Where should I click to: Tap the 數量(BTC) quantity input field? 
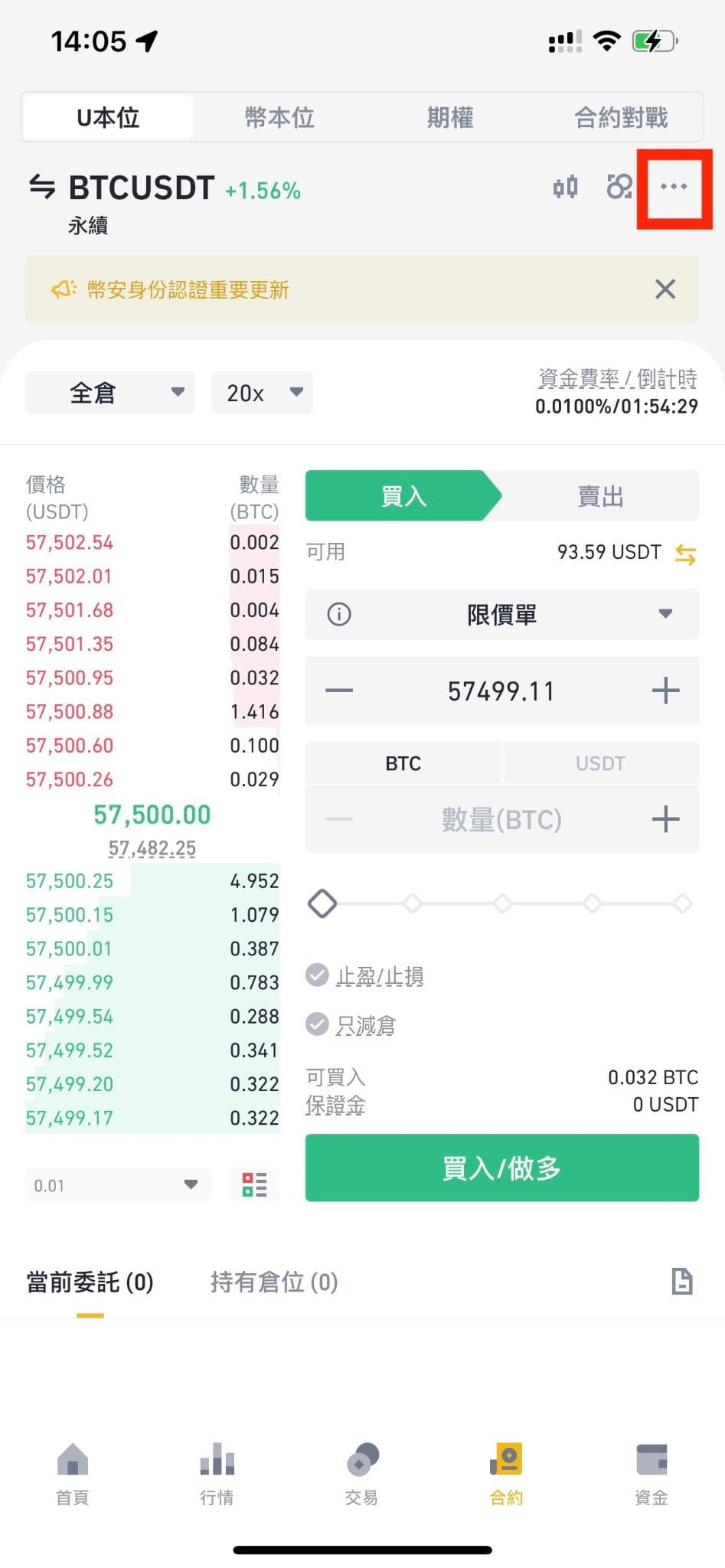[502, 819]
